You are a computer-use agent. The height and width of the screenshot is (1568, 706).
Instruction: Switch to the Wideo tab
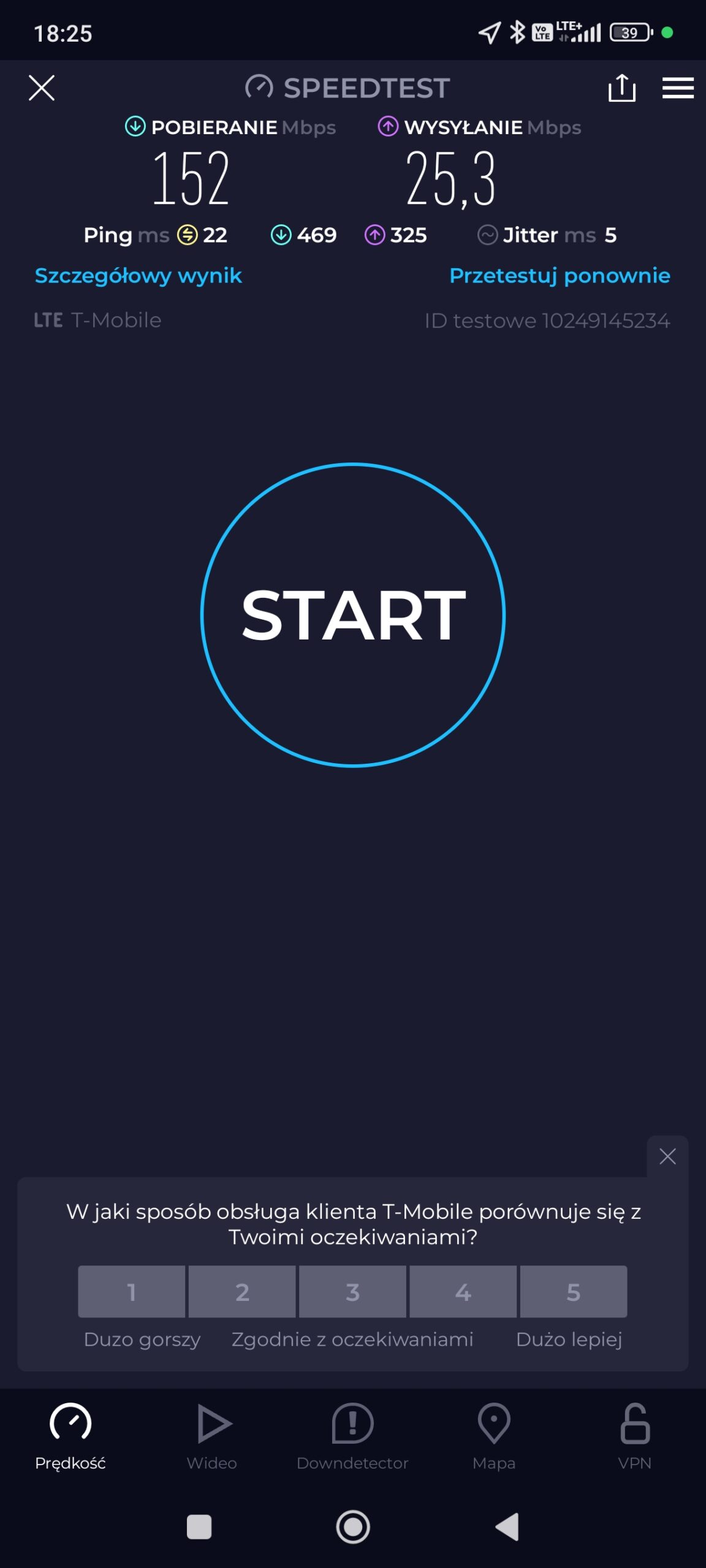pos(212,1436)
